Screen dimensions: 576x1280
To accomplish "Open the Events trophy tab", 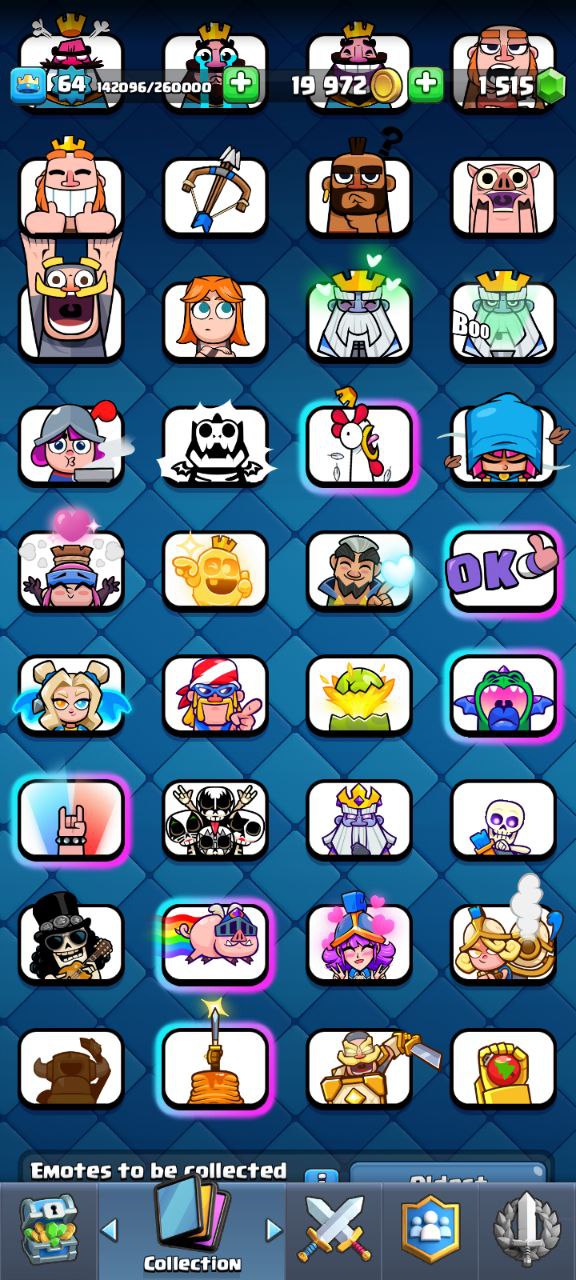I will tap(527, 1229).
